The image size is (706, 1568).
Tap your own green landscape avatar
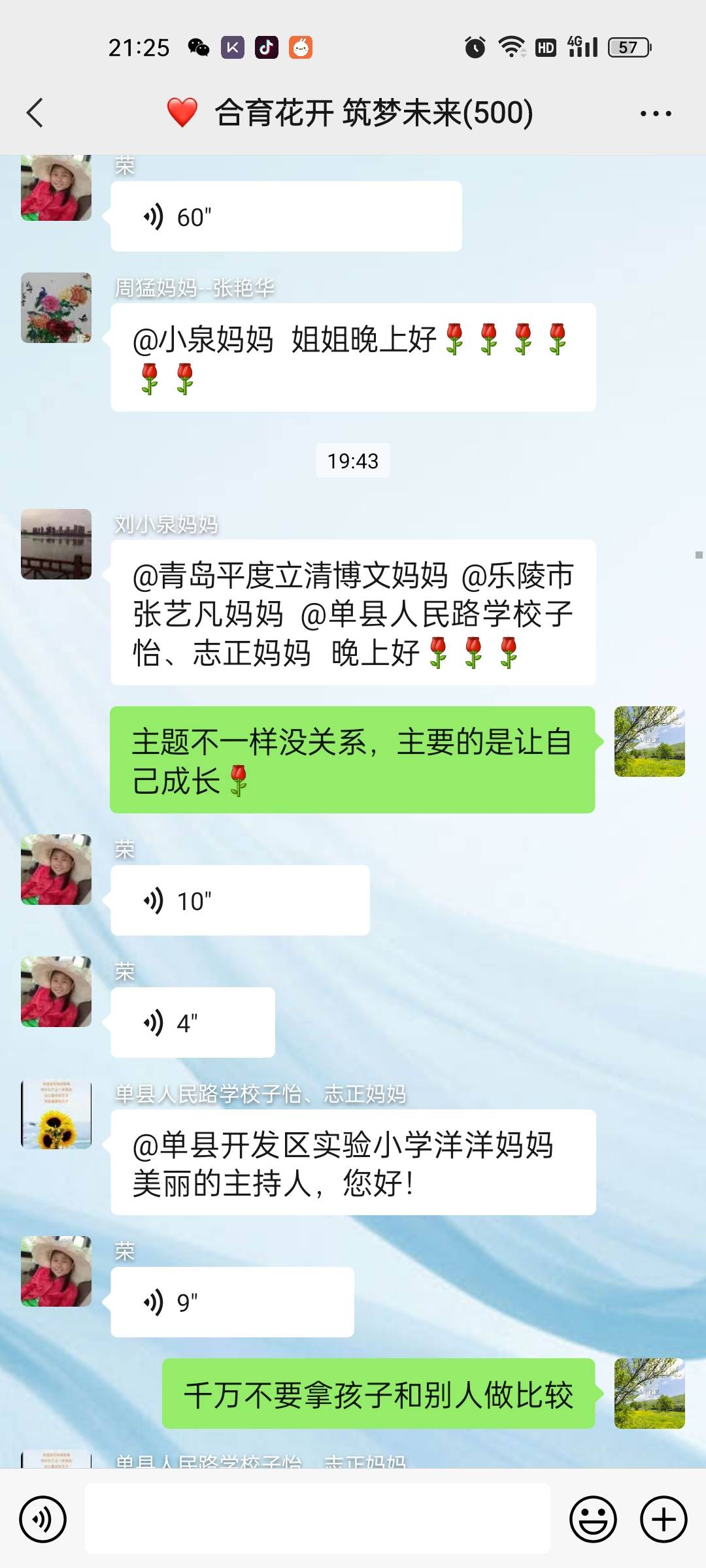point(650,742)
